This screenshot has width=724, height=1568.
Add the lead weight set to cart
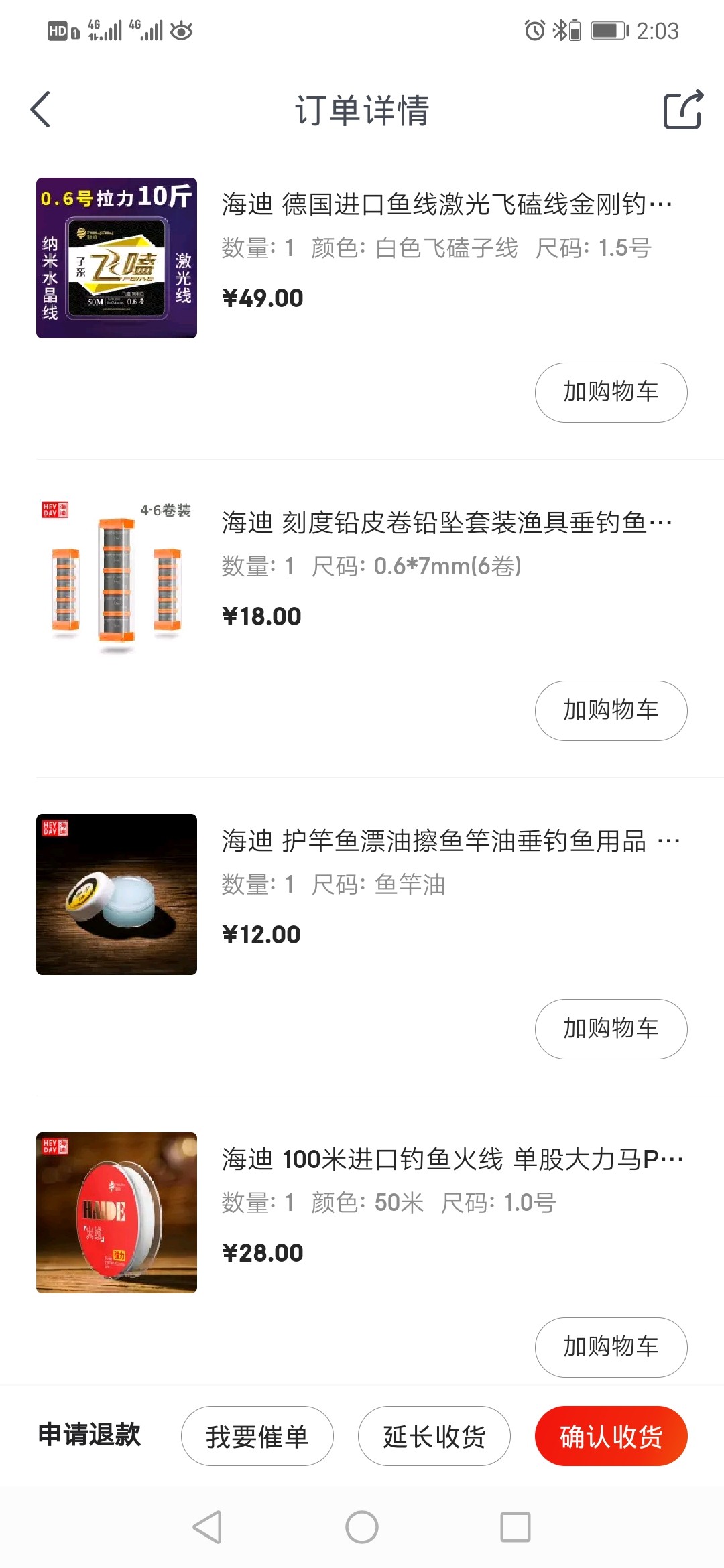point(611,711)
